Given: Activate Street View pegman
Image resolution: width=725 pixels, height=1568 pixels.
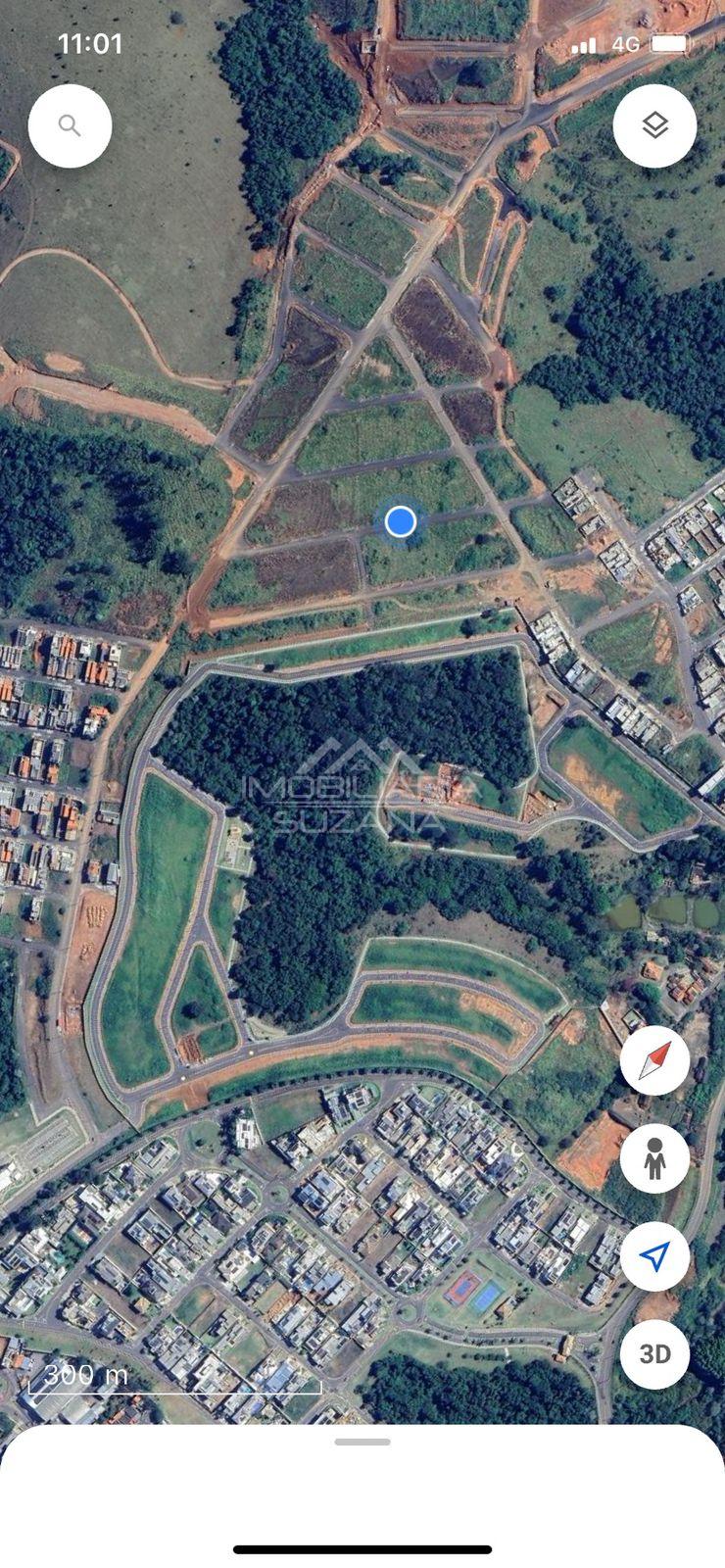Looking at the screenshot, I should pos(654,1158).
